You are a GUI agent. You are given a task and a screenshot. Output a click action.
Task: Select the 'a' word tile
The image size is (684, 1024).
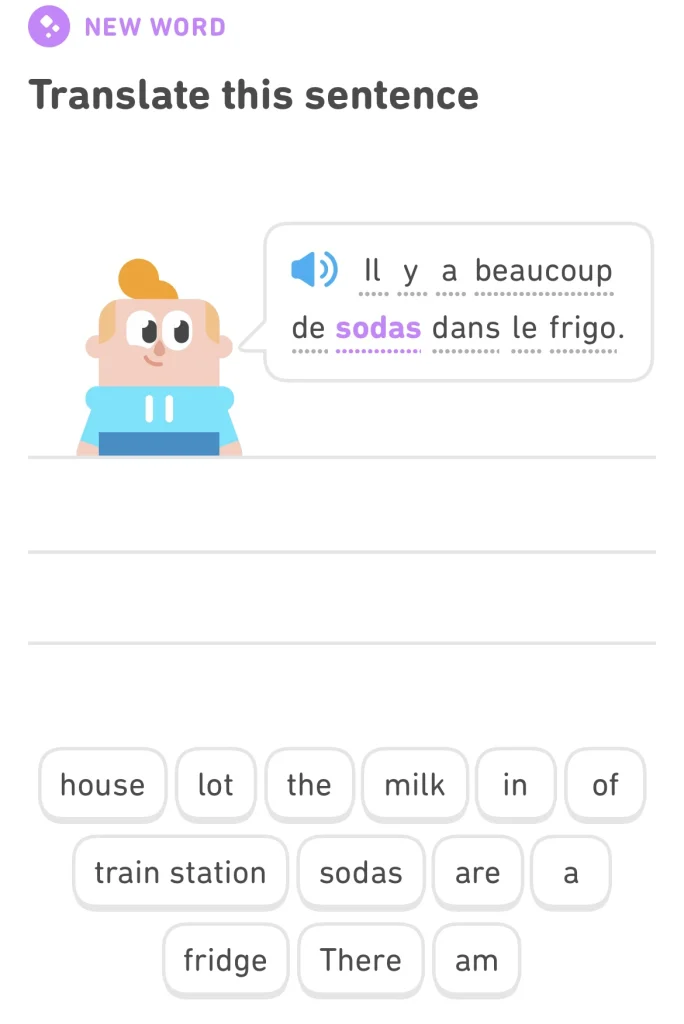click(x=570, y=873)
